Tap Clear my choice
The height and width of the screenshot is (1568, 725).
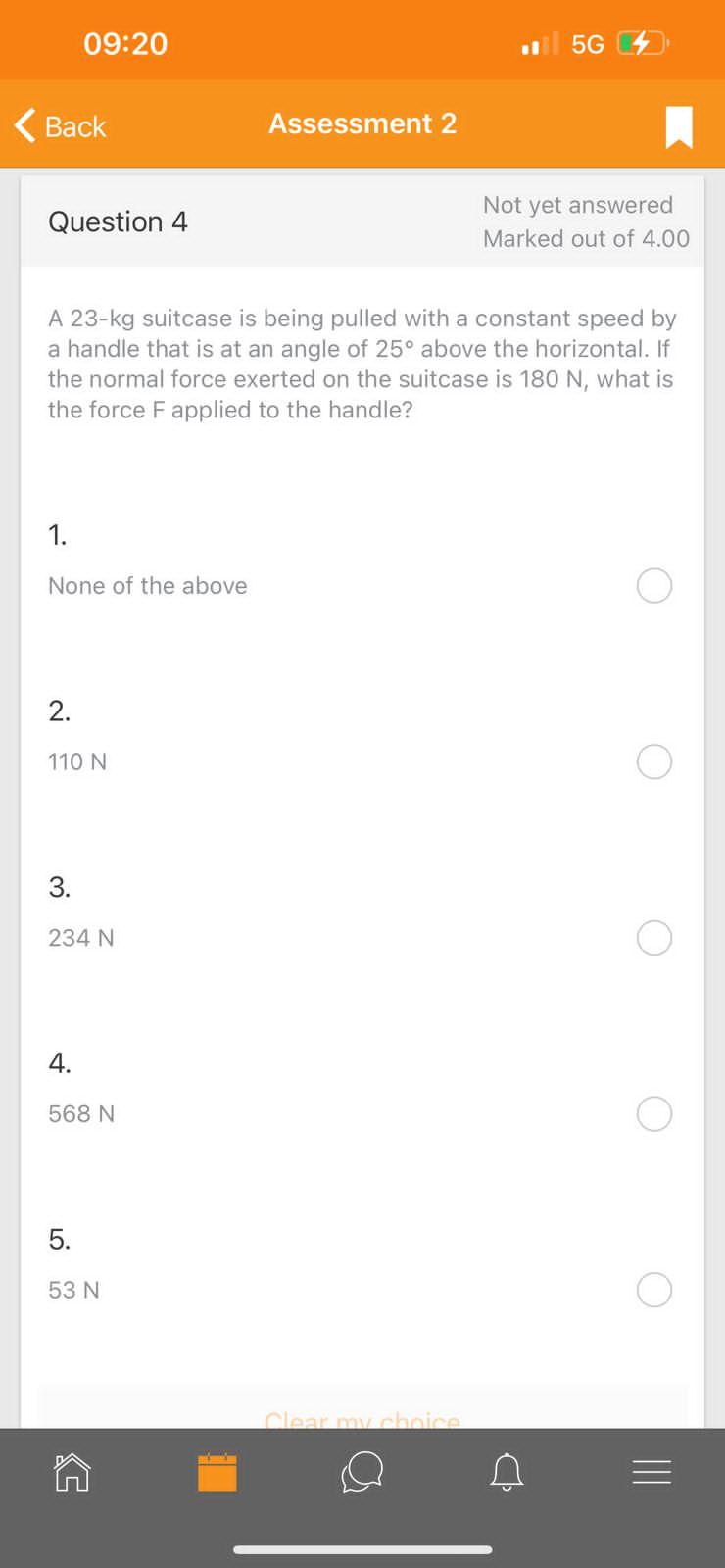[x=362, y=1419]
